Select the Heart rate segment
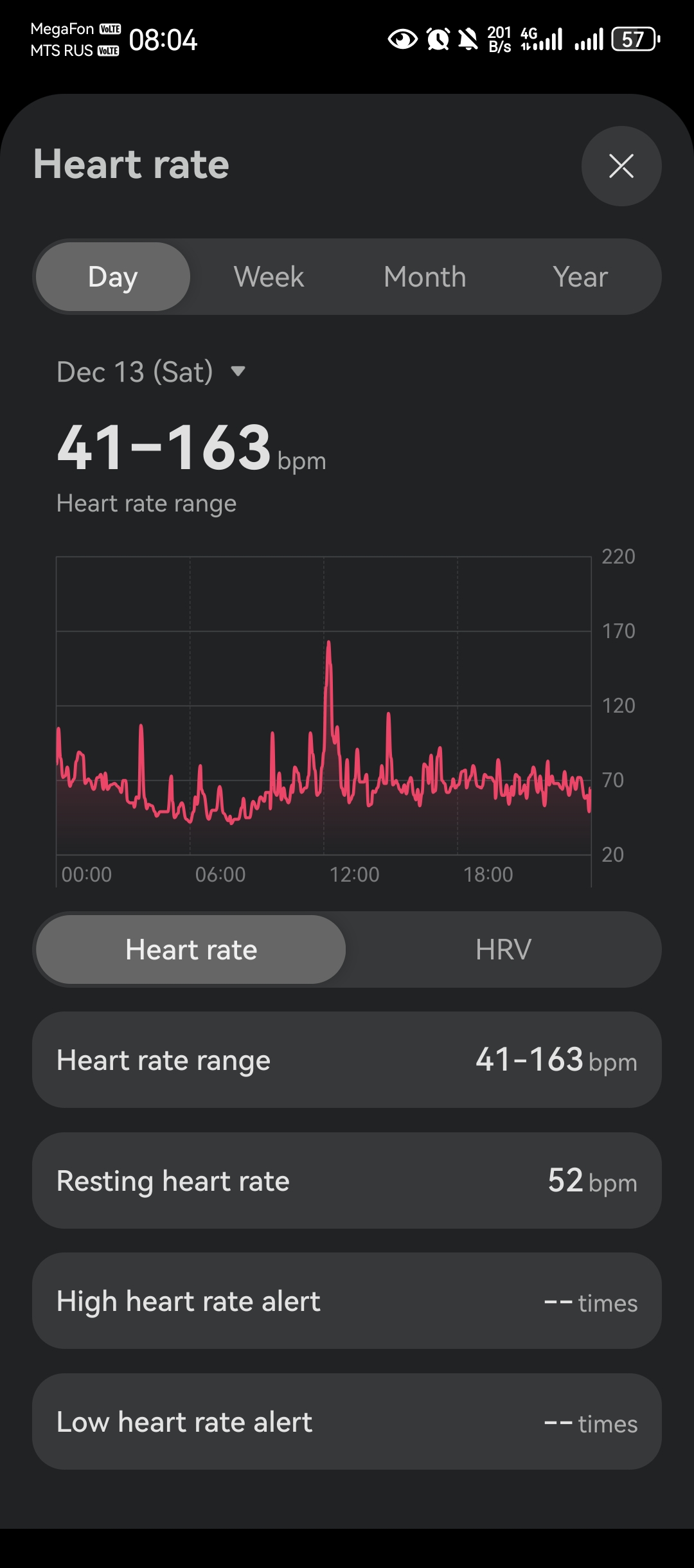Image resolution: width=694 pixels, height=1568 pixels. pos(191,950)
